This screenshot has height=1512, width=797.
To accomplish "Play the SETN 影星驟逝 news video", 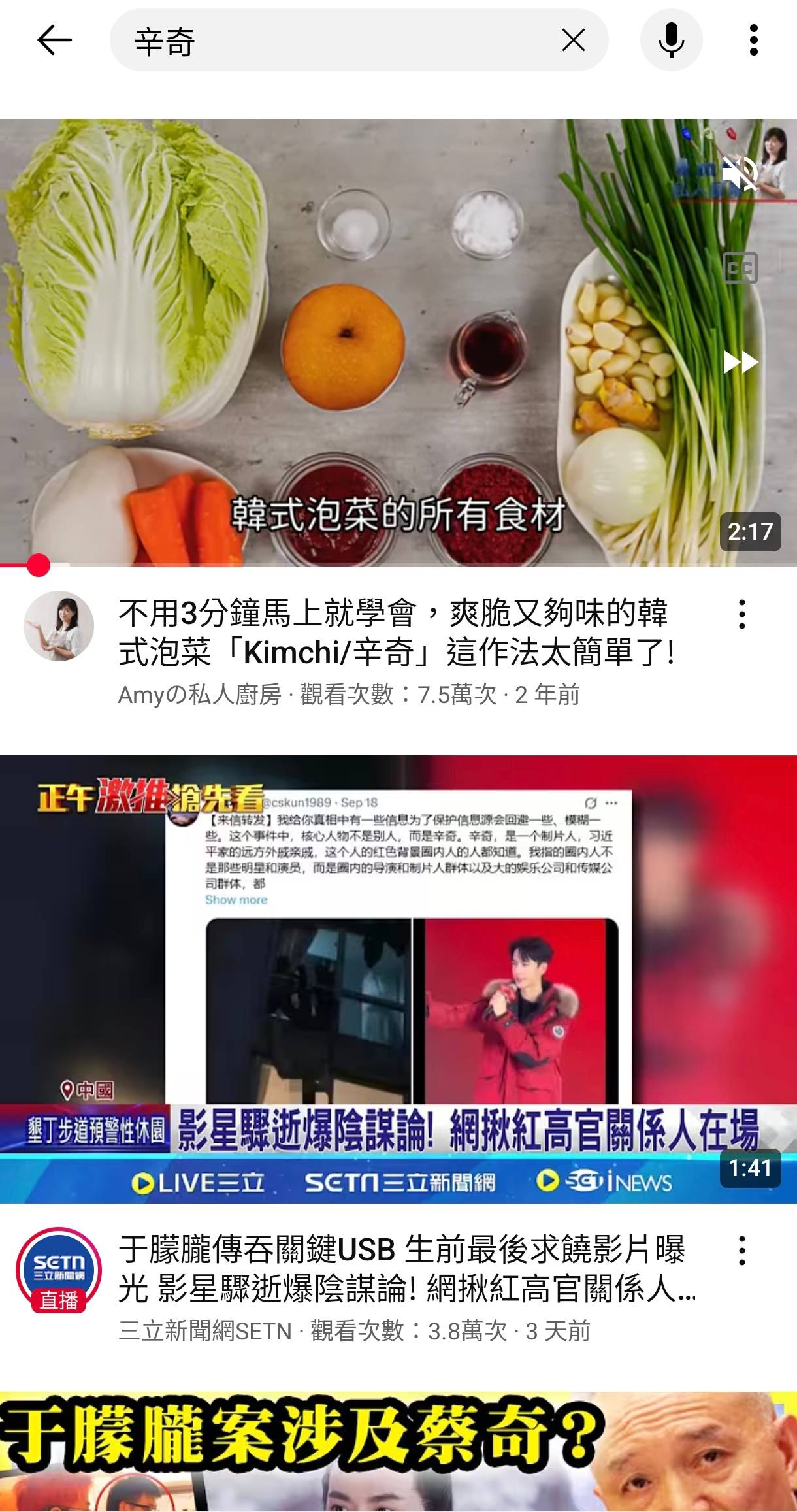I will [398, 979].
